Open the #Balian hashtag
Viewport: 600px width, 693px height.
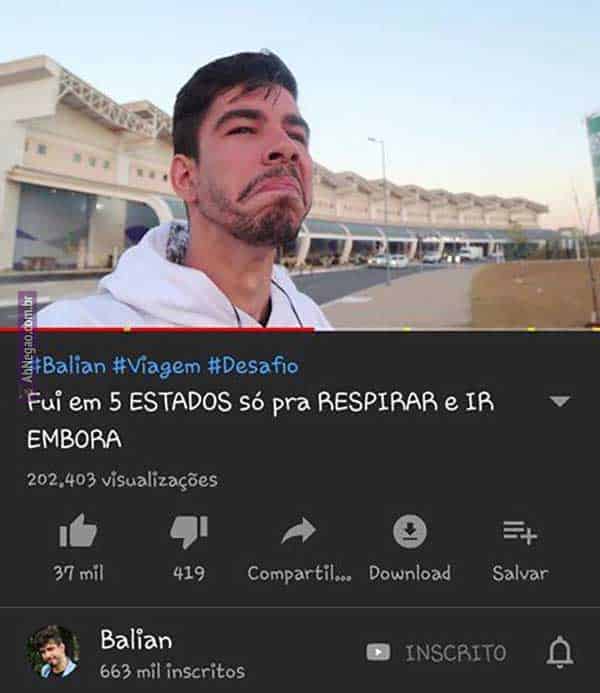[70, 366]
